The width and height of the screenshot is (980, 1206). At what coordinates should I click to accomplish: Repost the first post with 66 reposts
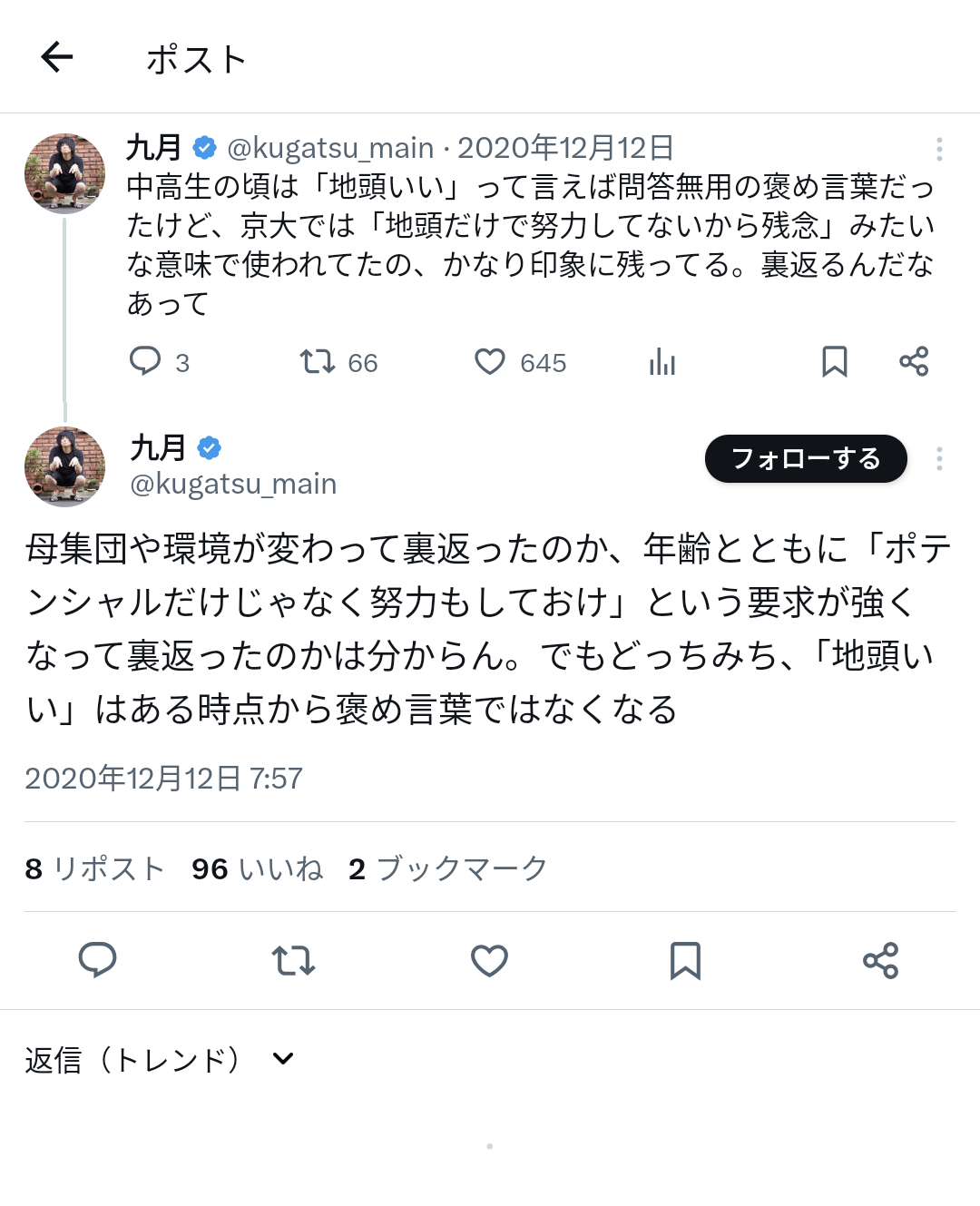318,362
